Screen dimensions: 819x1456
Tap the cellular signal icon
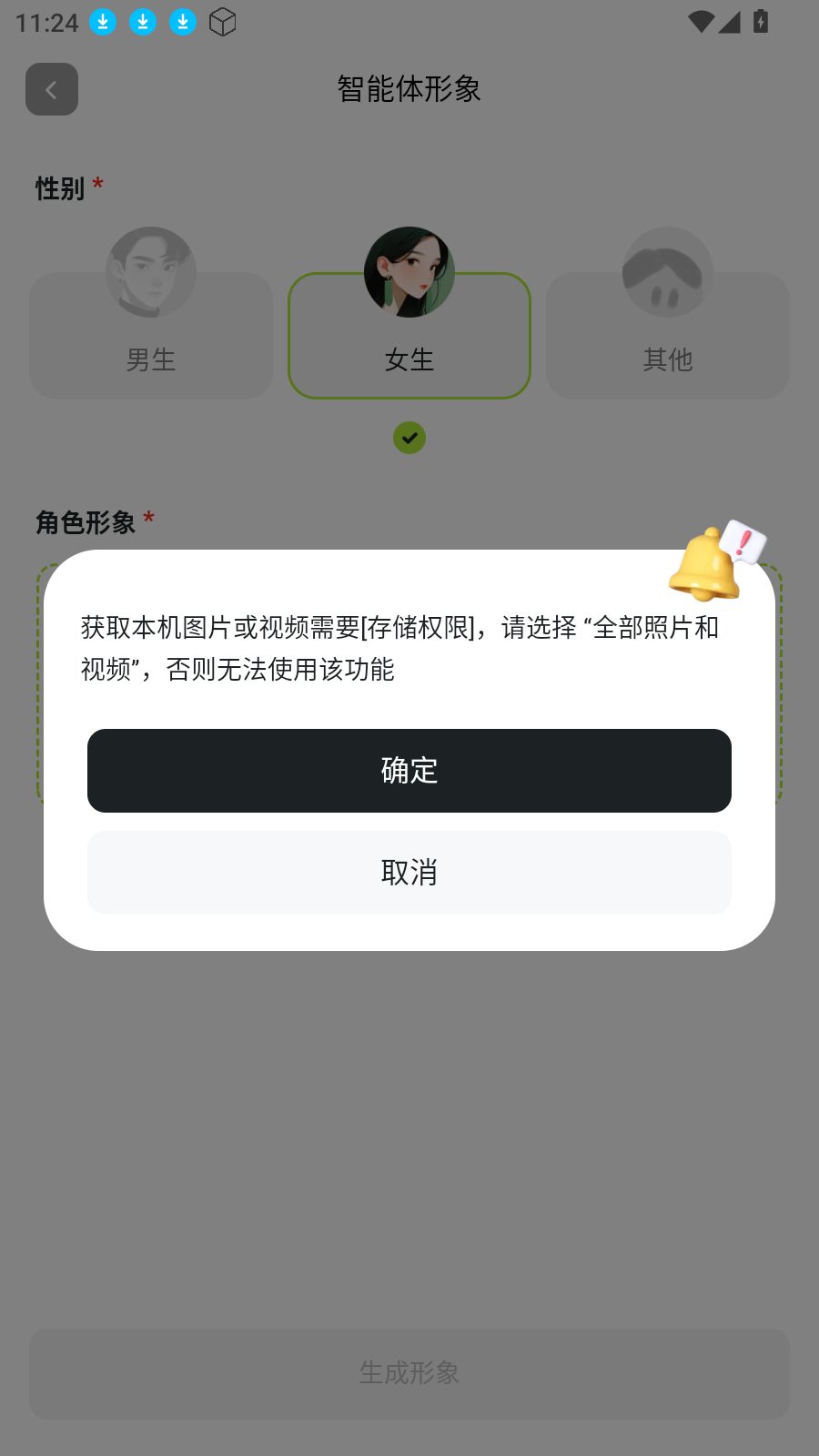click(730, 22)
